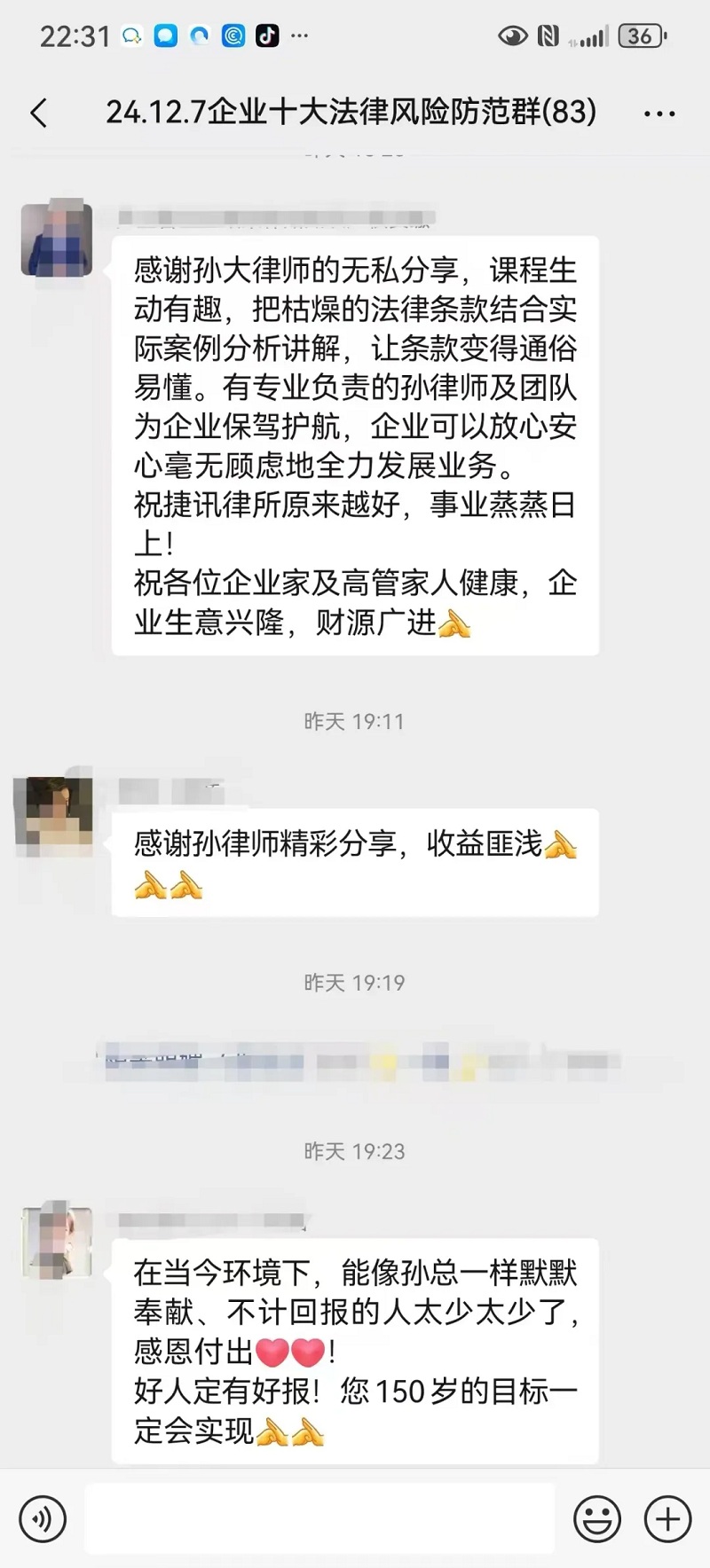This screenshot has height=1568, width=710.
Task: Tap the message text field
Action: tap(319, 1519)
